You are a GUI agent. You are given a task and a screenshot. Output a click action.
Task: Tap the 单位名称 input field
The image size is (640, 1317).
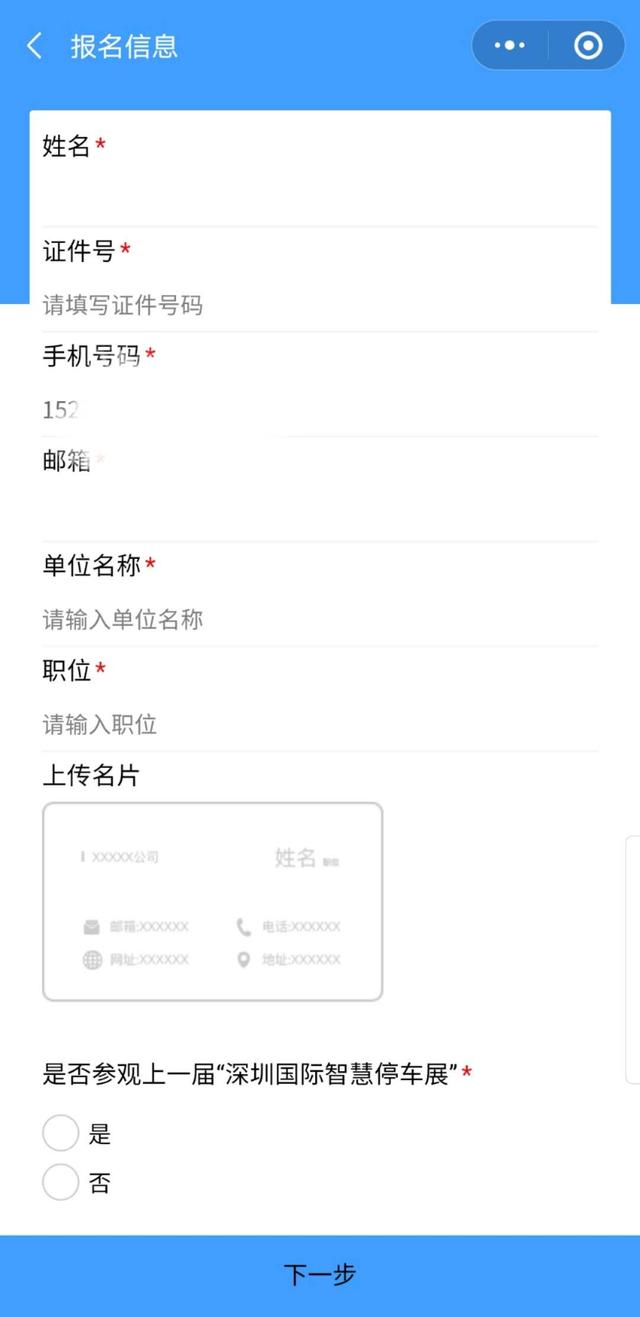point(320,619)
